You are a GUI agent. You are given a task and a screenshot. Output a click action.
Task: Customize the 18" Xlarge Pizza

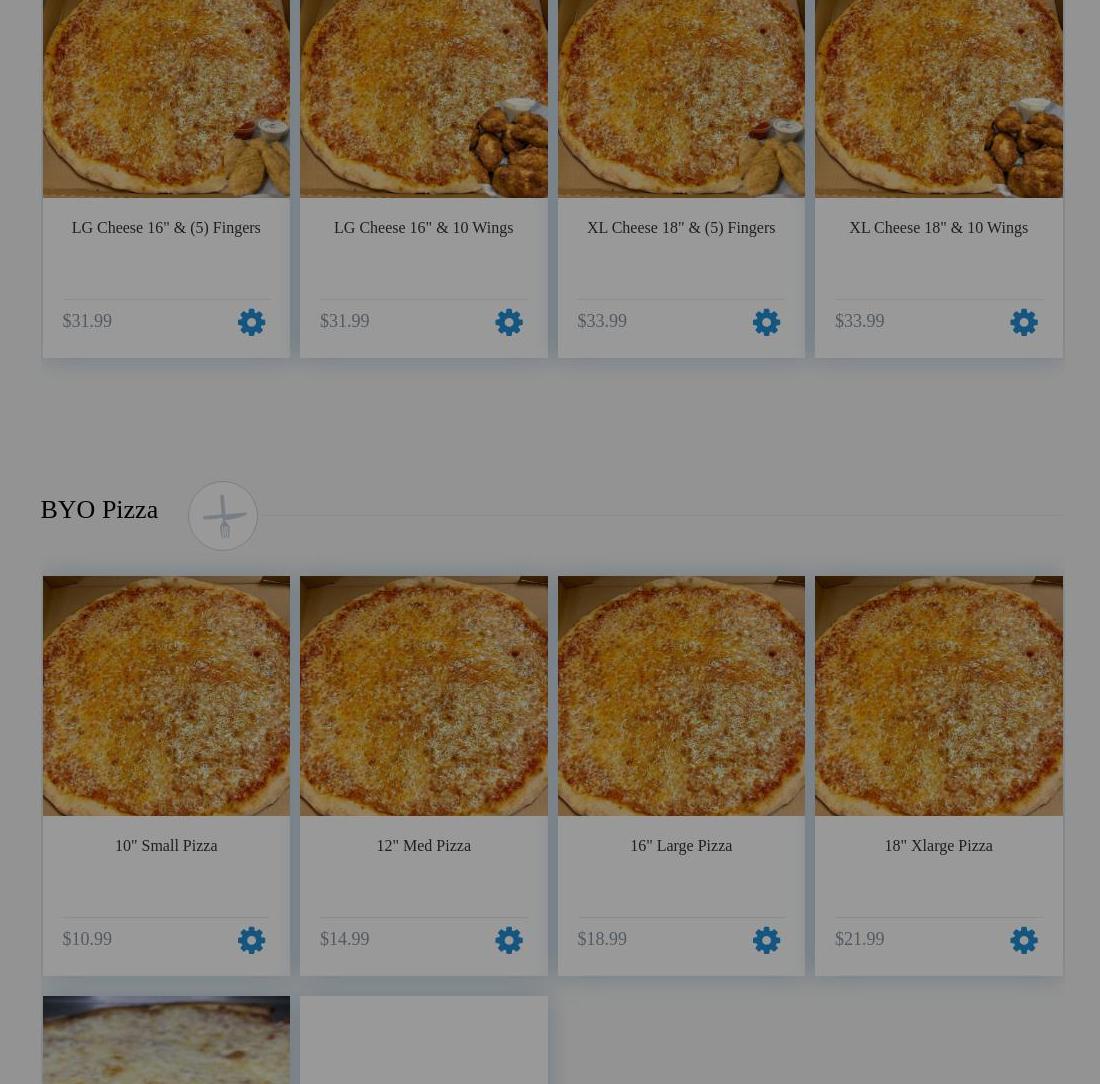[1024, 940]
